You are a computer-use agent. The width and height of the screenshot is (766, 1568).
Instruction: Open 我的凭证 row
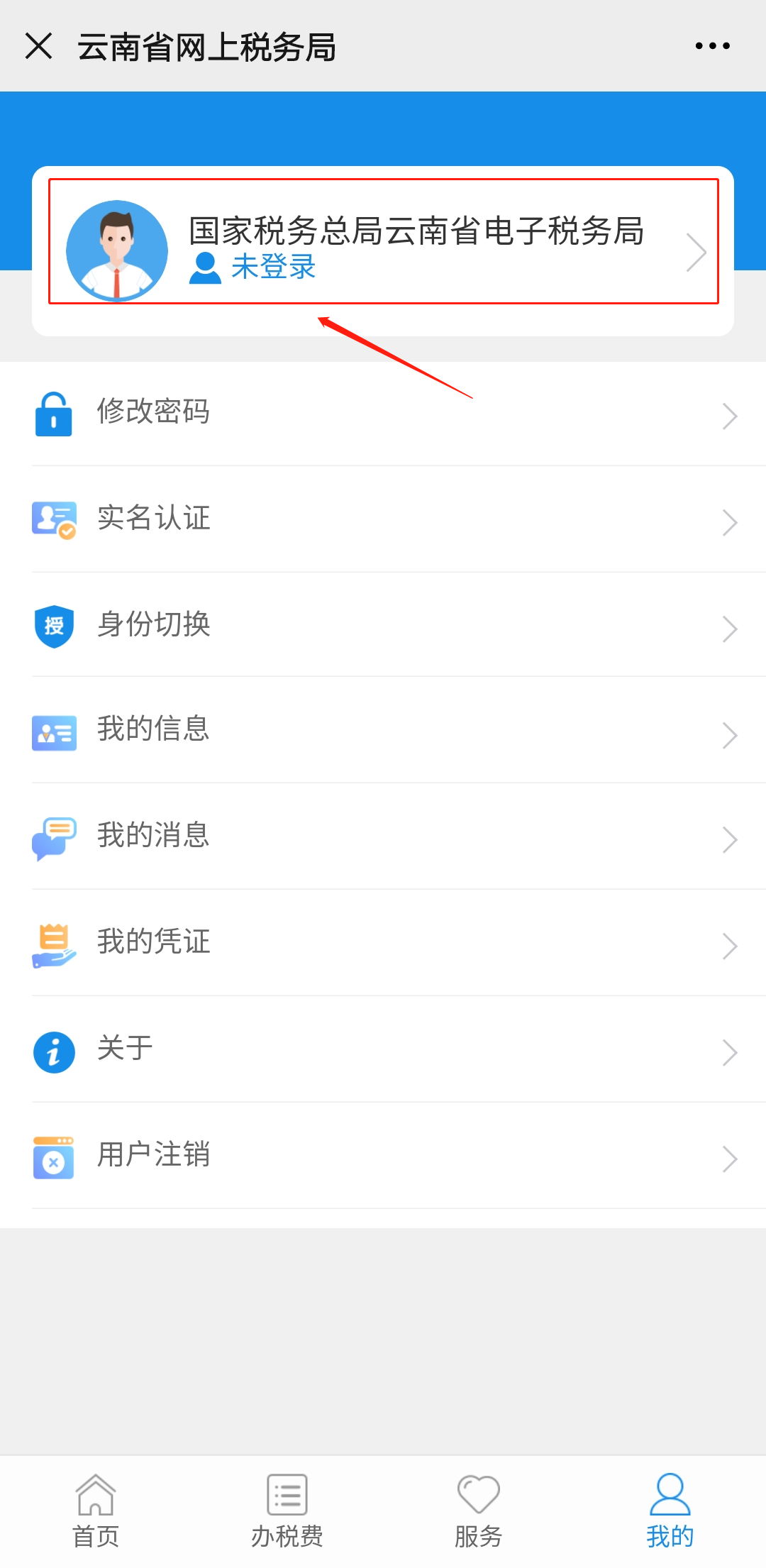(383, 943)
